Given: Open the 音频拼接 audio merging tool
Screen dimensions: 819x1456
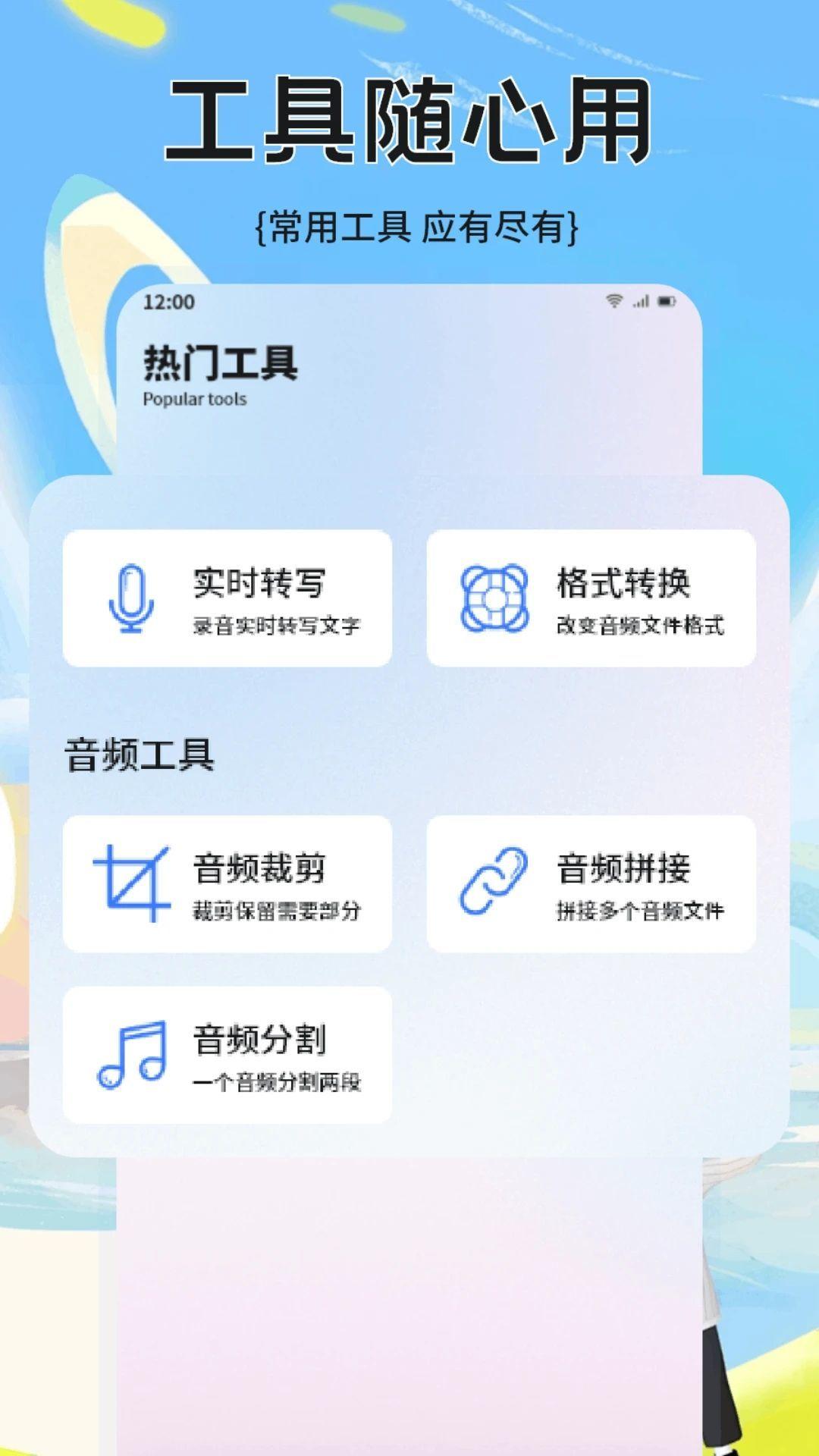Looking at the screenshot, I should point(591,882).
